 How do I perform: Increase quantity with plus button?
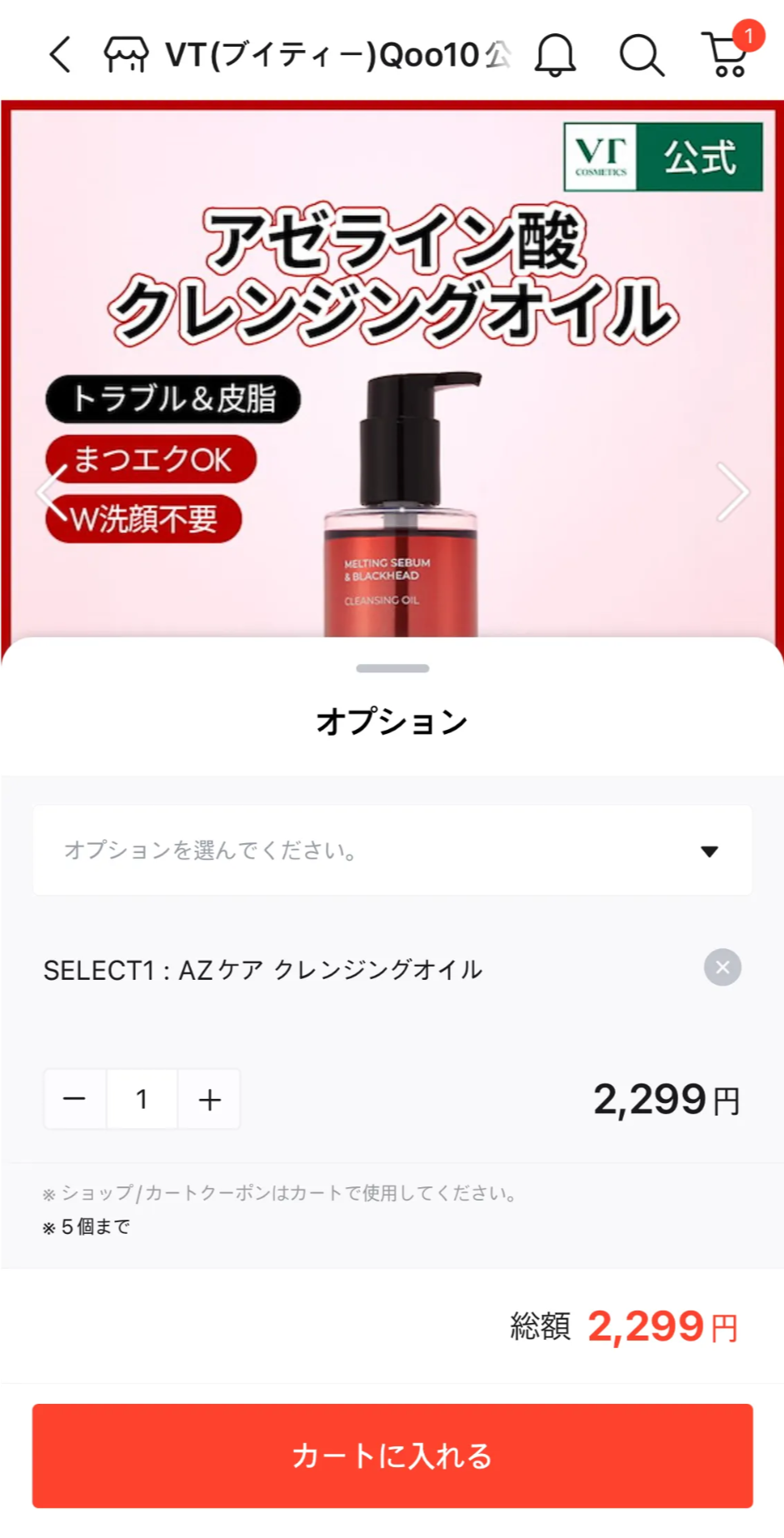pyautogui.click(x=209, y=1099)
